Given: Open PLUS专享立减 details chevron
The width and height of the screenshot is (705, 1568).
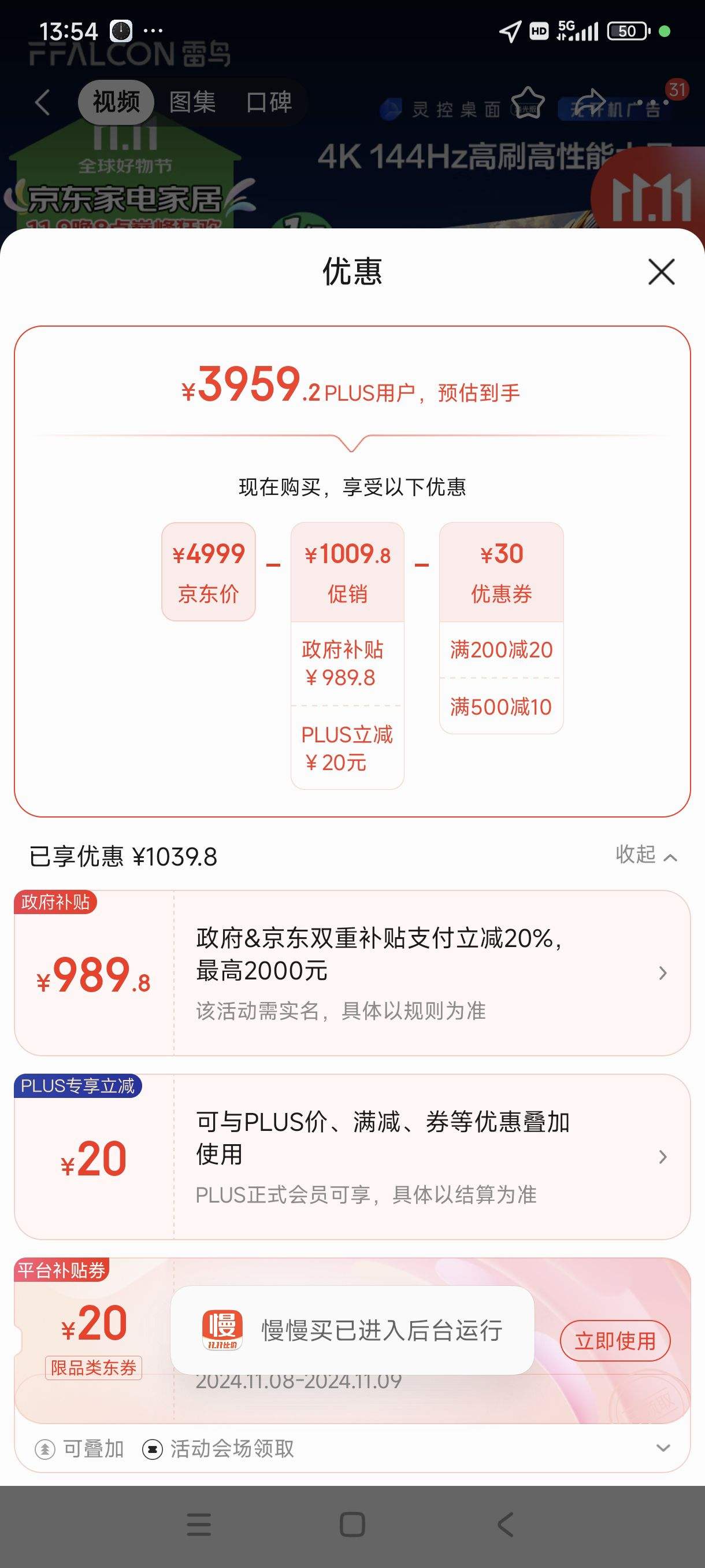Looking at the screenshot, I should 662,1156.
